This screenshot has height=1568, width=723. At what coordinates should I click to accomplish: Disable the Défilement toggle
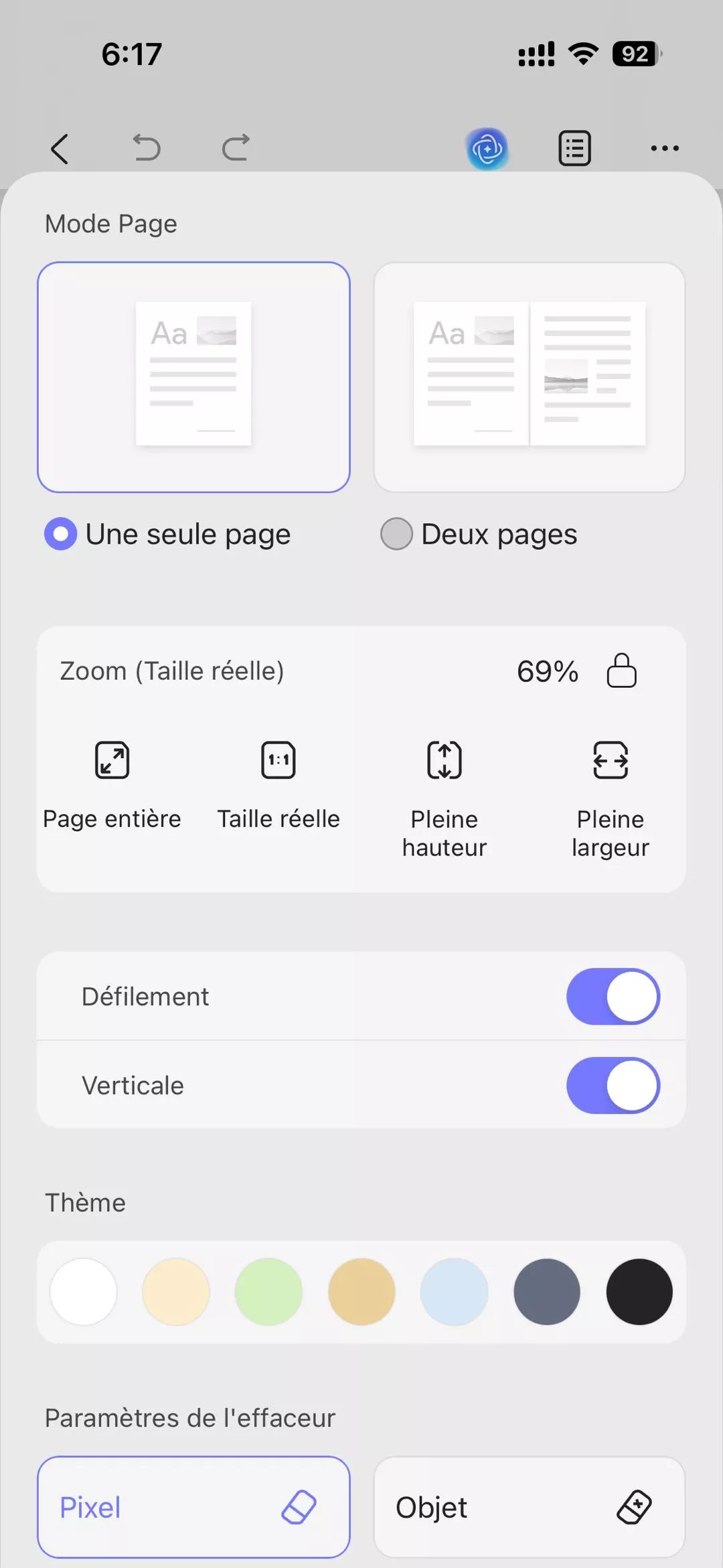612,997
